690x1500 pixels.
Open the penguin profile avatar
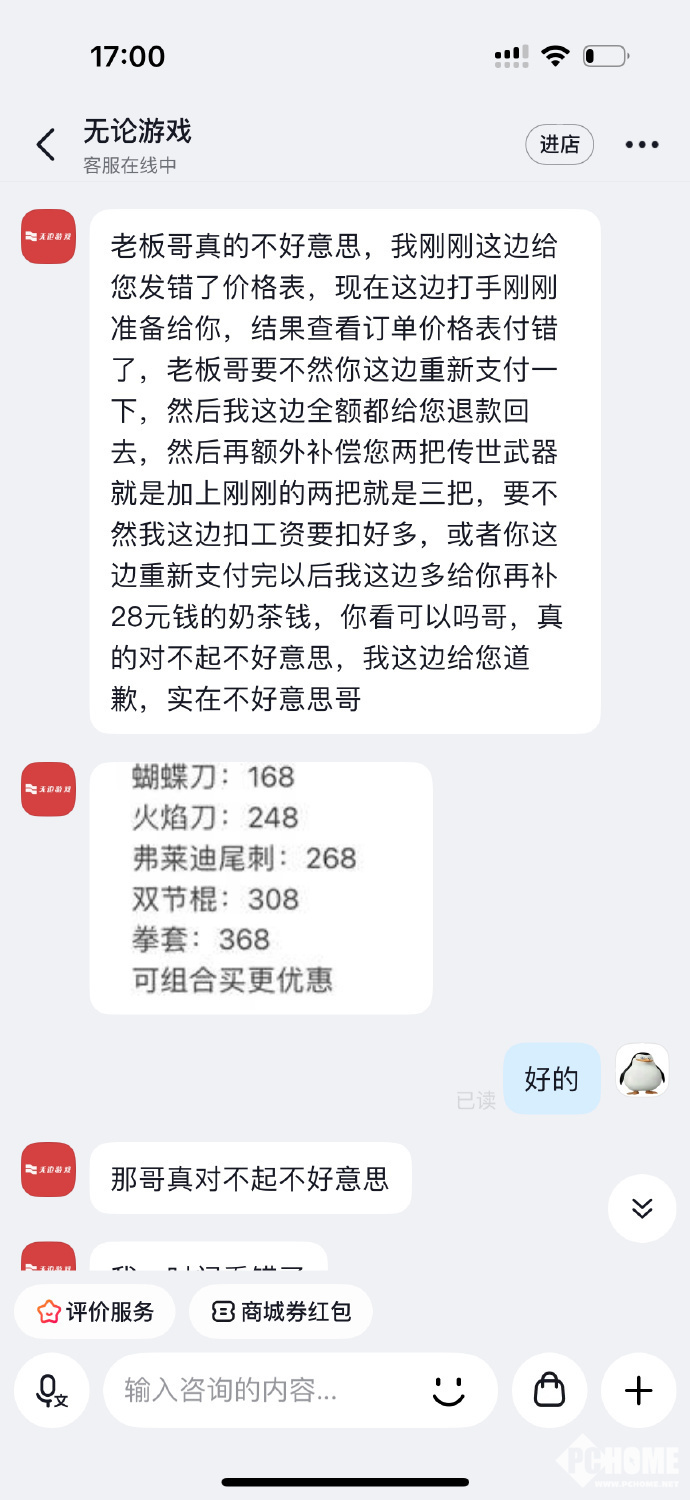click(x=642, y=1070)
